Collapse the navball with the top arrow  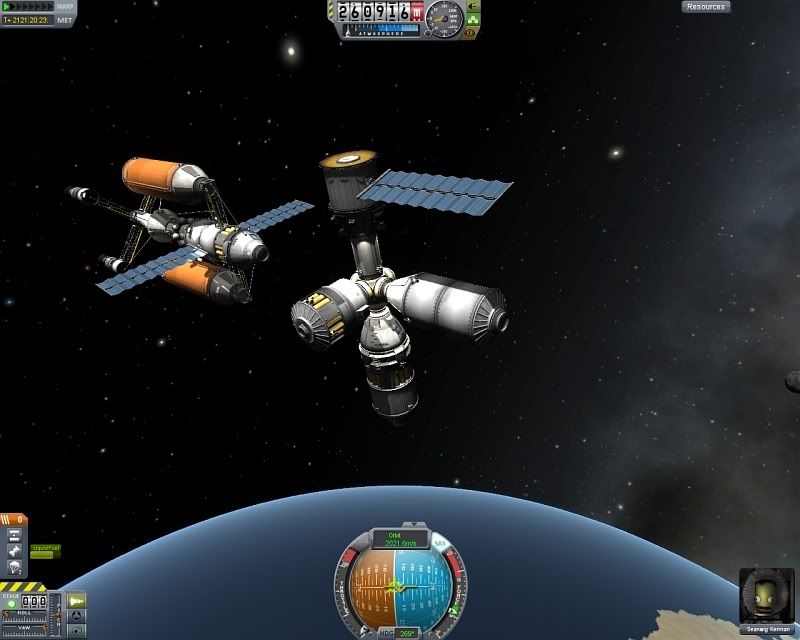coord(413,524)
